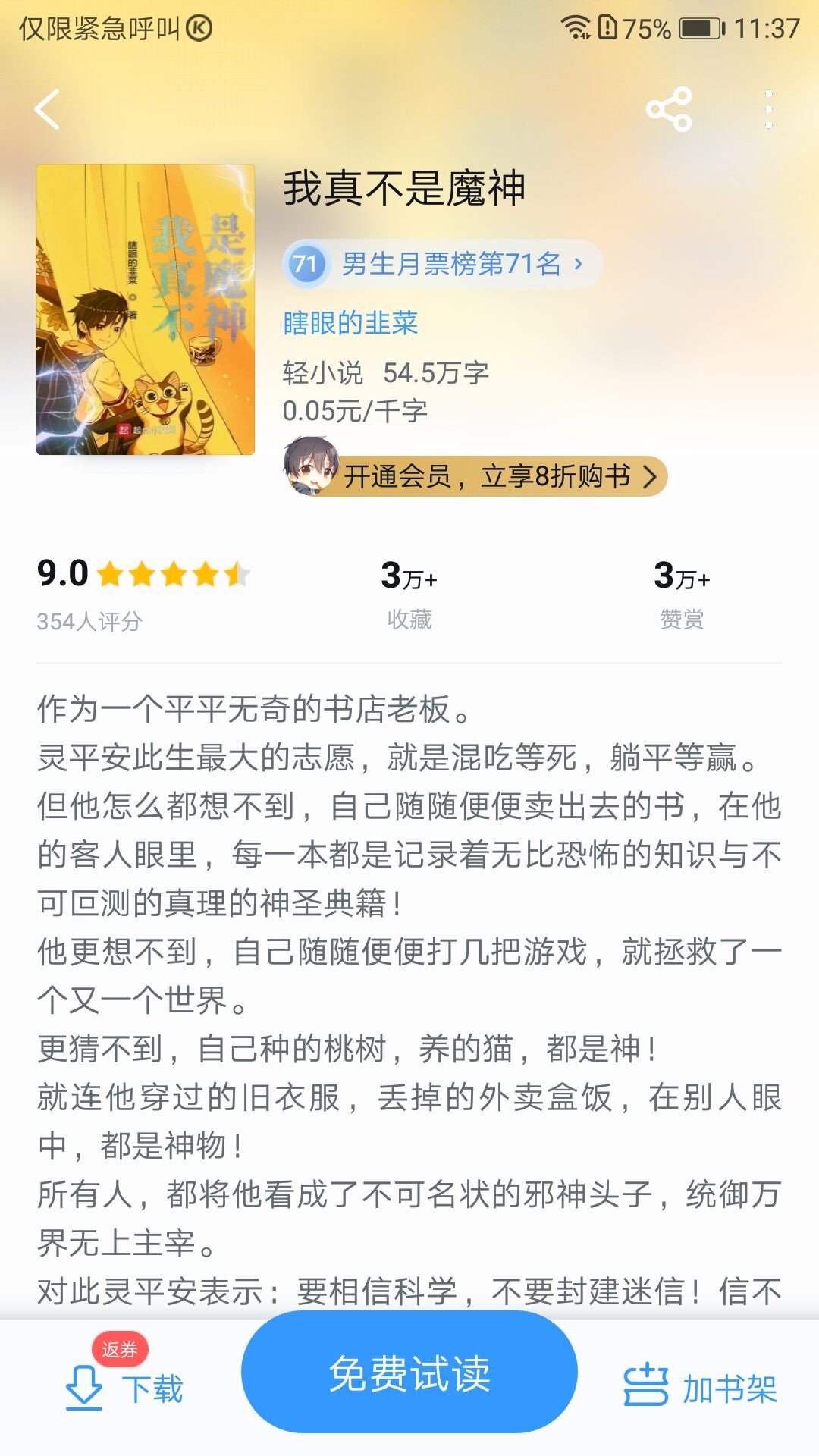
Task: Go back using the top-left arrow
Action: [47, 110]
